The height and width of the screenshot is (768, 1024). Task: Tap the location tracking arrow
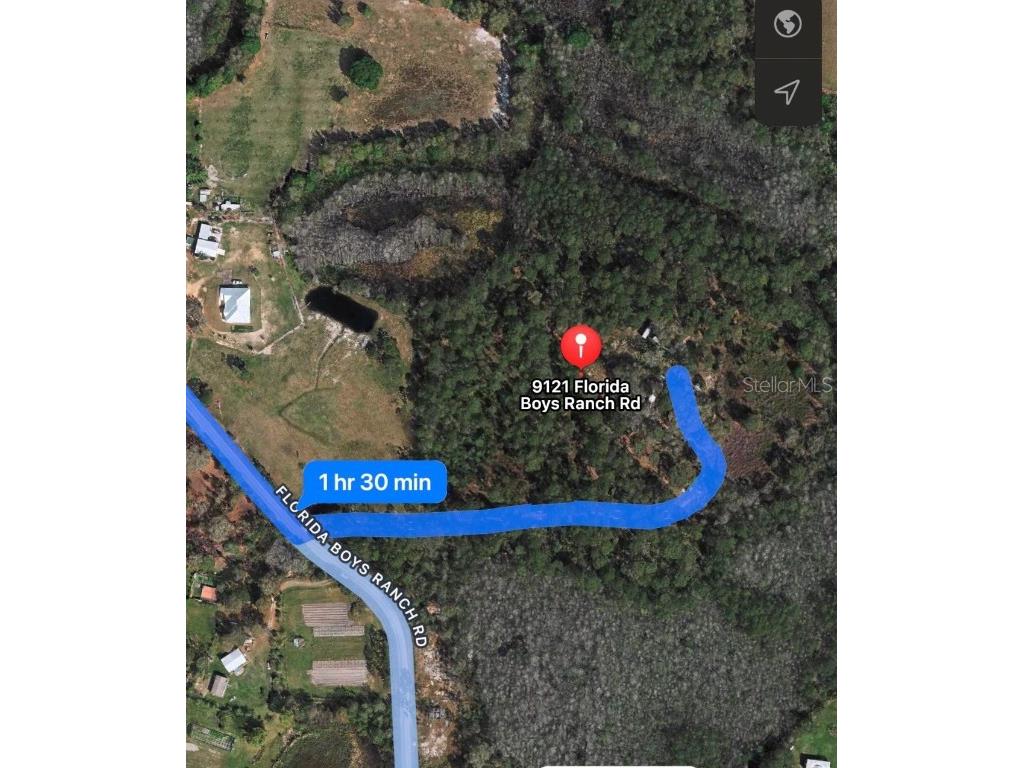787,92
